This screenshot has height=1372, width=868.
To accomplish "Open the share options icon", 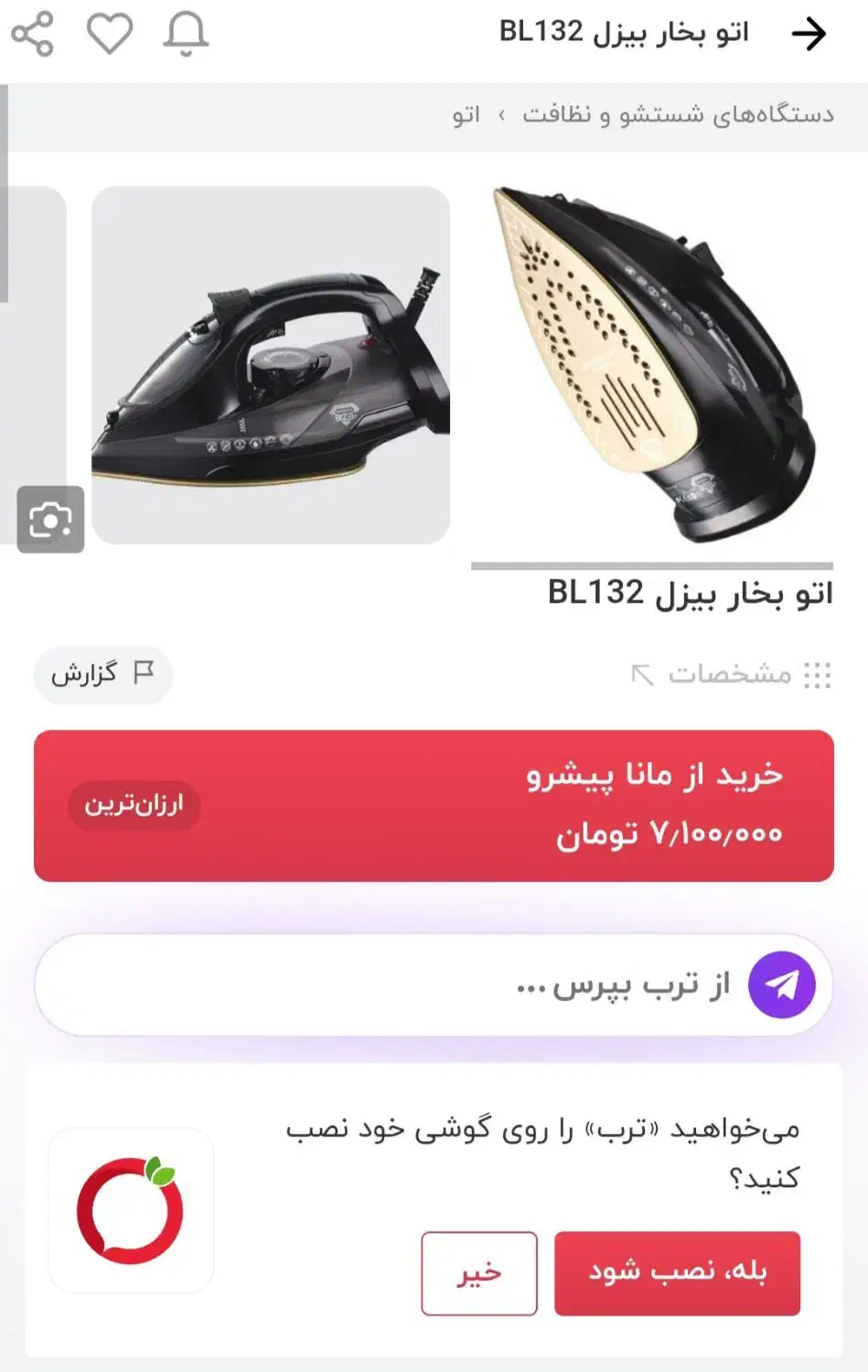I will tap(35, 33).
